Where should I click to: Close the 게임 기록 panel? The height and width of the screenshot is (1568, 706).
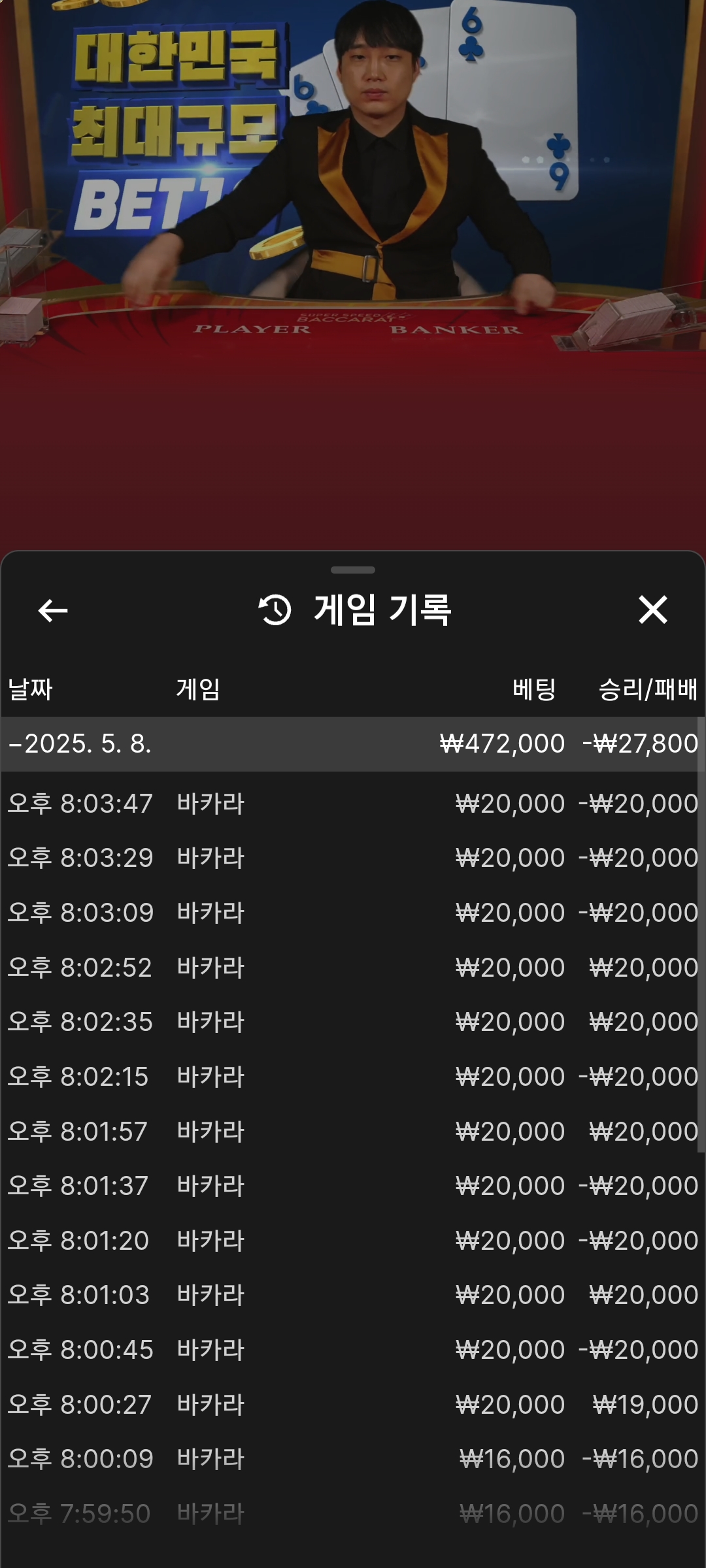click(652, 610)
